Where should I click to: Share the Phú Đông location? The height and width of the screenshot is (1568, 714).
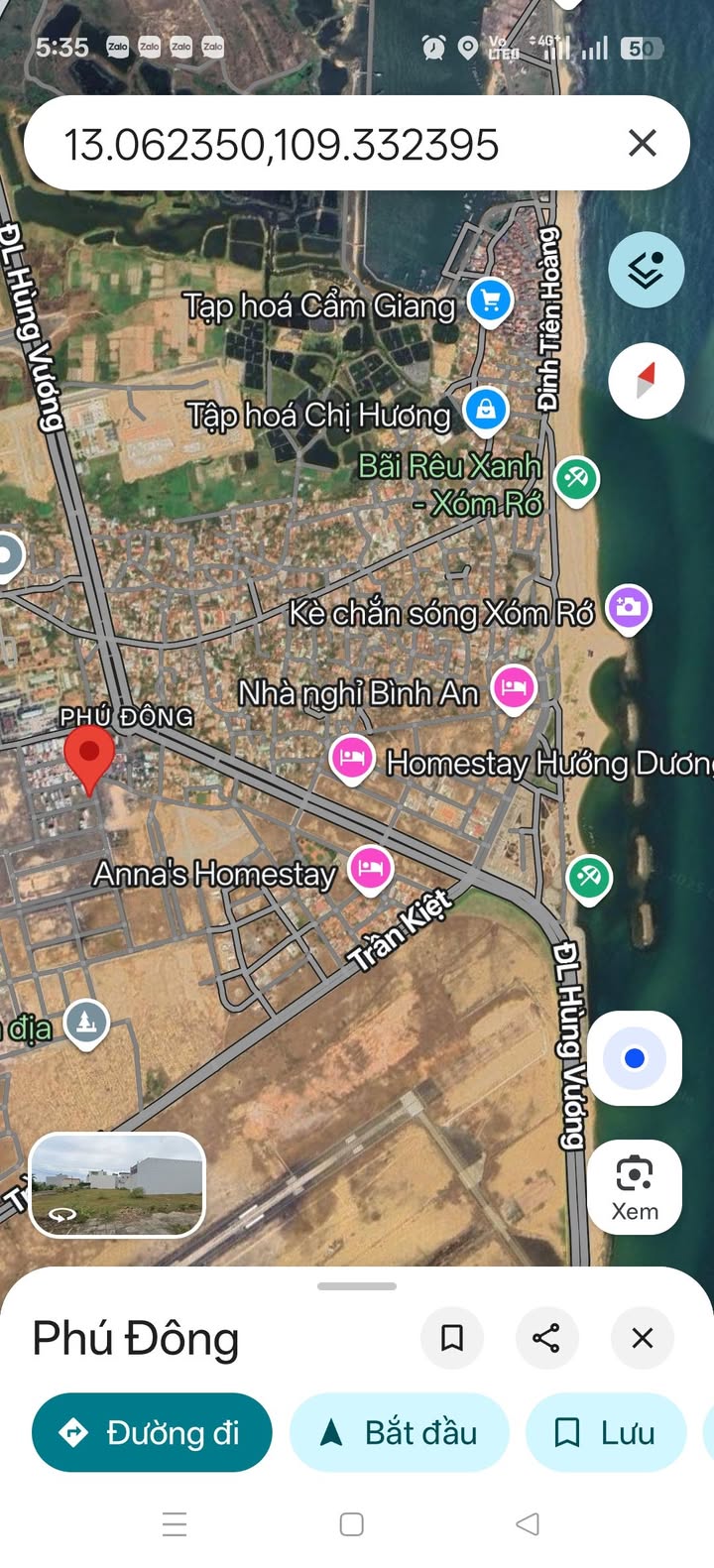click(x=546, y=1338)
